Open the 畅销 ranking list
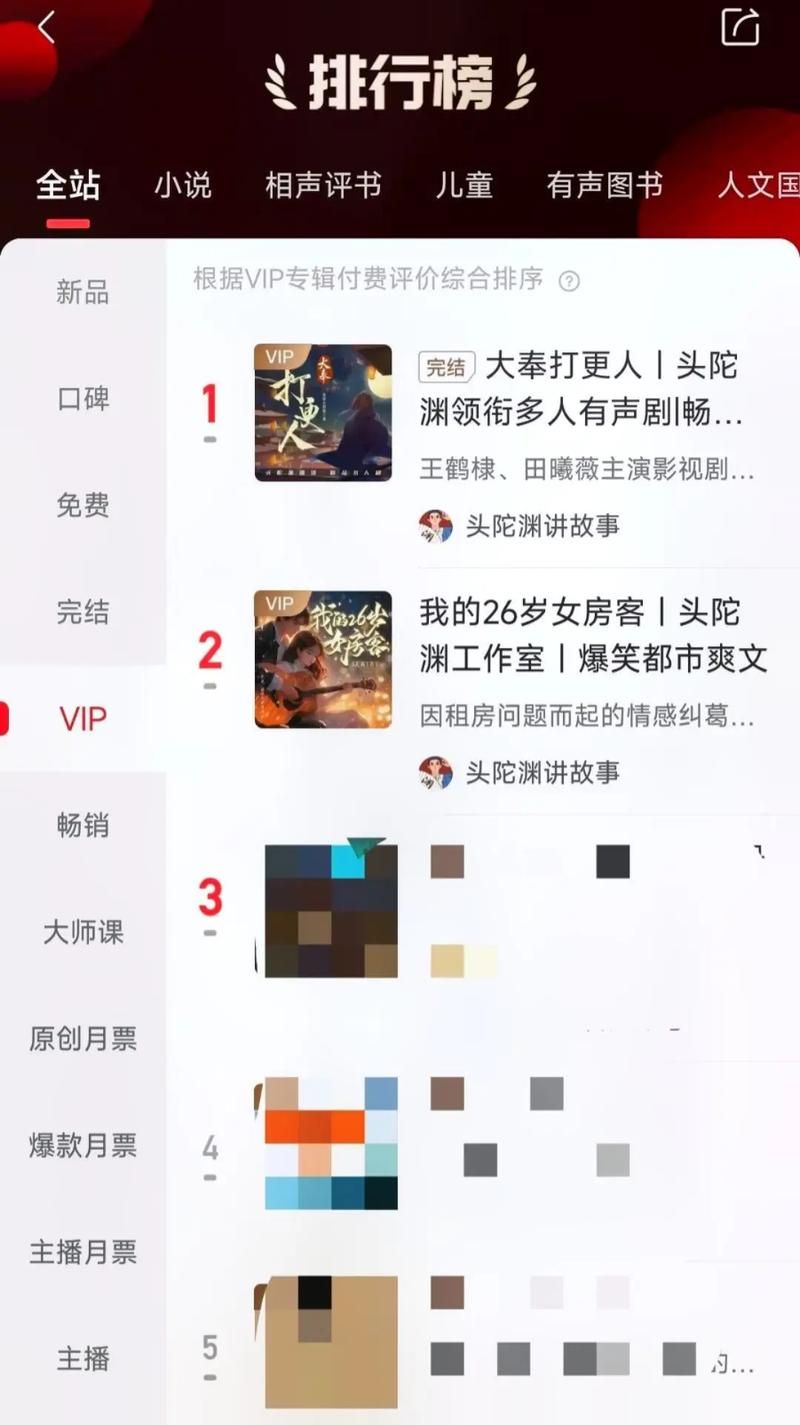 pyautogui.click(x=84, y=827)
